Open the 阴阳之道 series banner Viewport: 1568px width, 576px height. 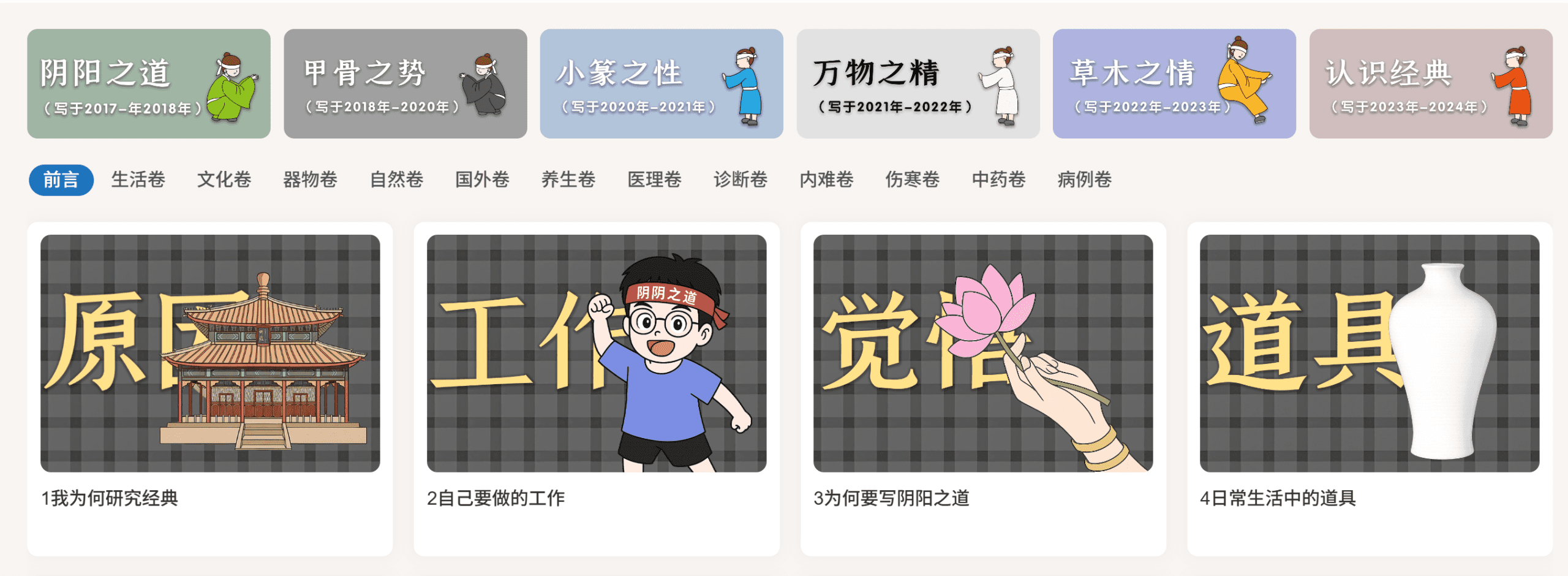click(x=149, y=84)
